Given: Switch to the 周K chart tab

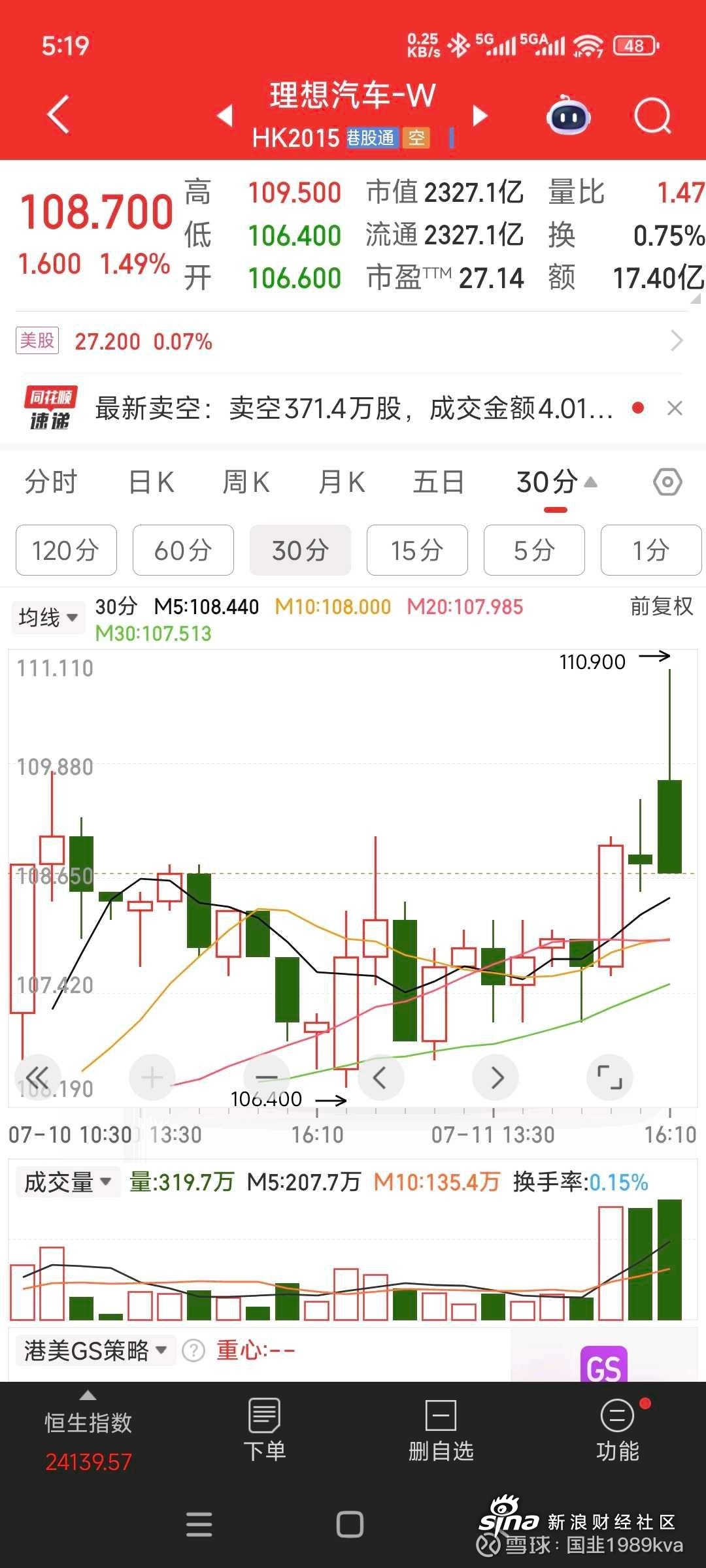Looking at the screenshot, I should [246, 483].
